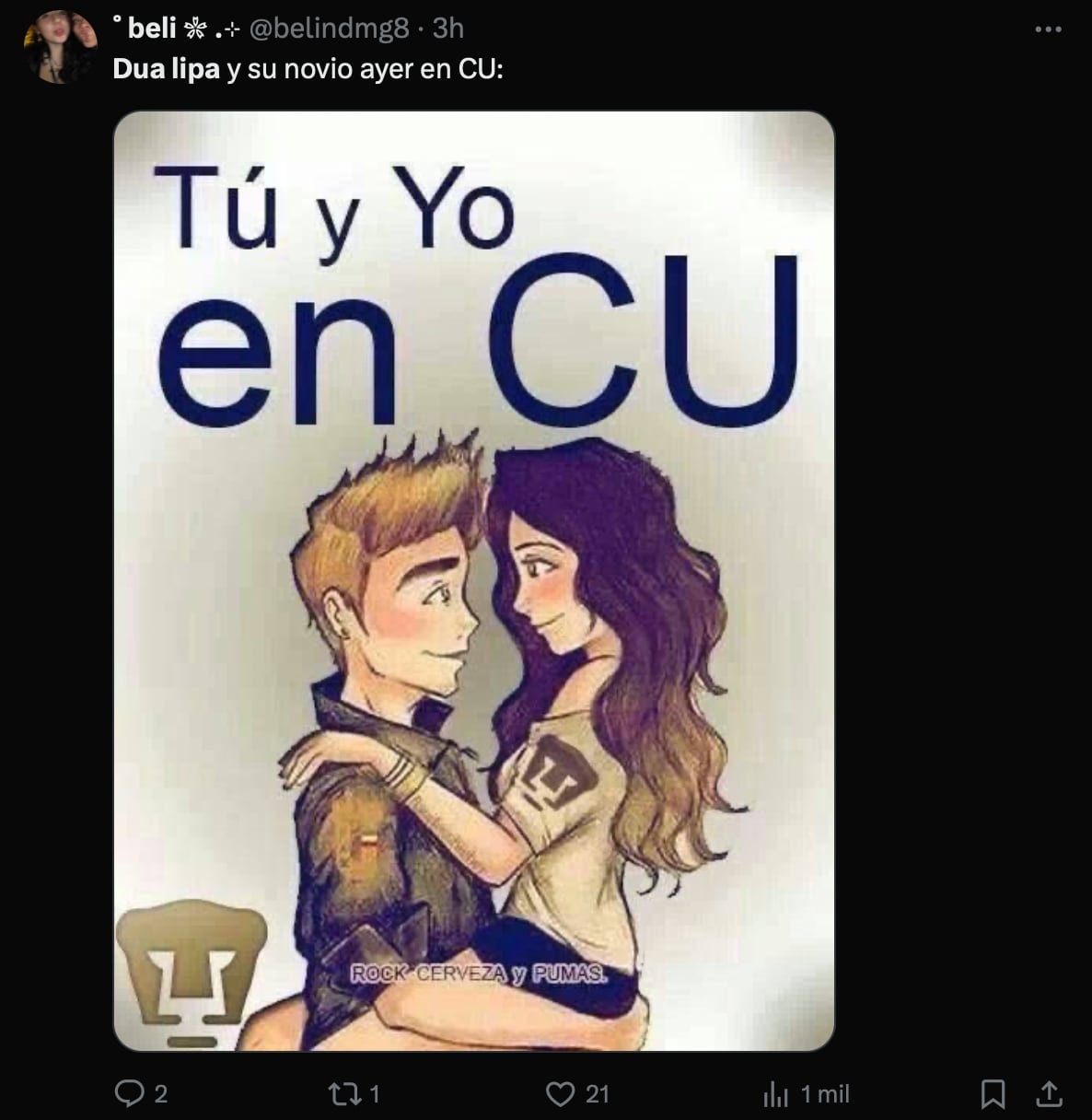
Task: Open the tweet's three-dot overflow menu
Action: point(1048,30)
